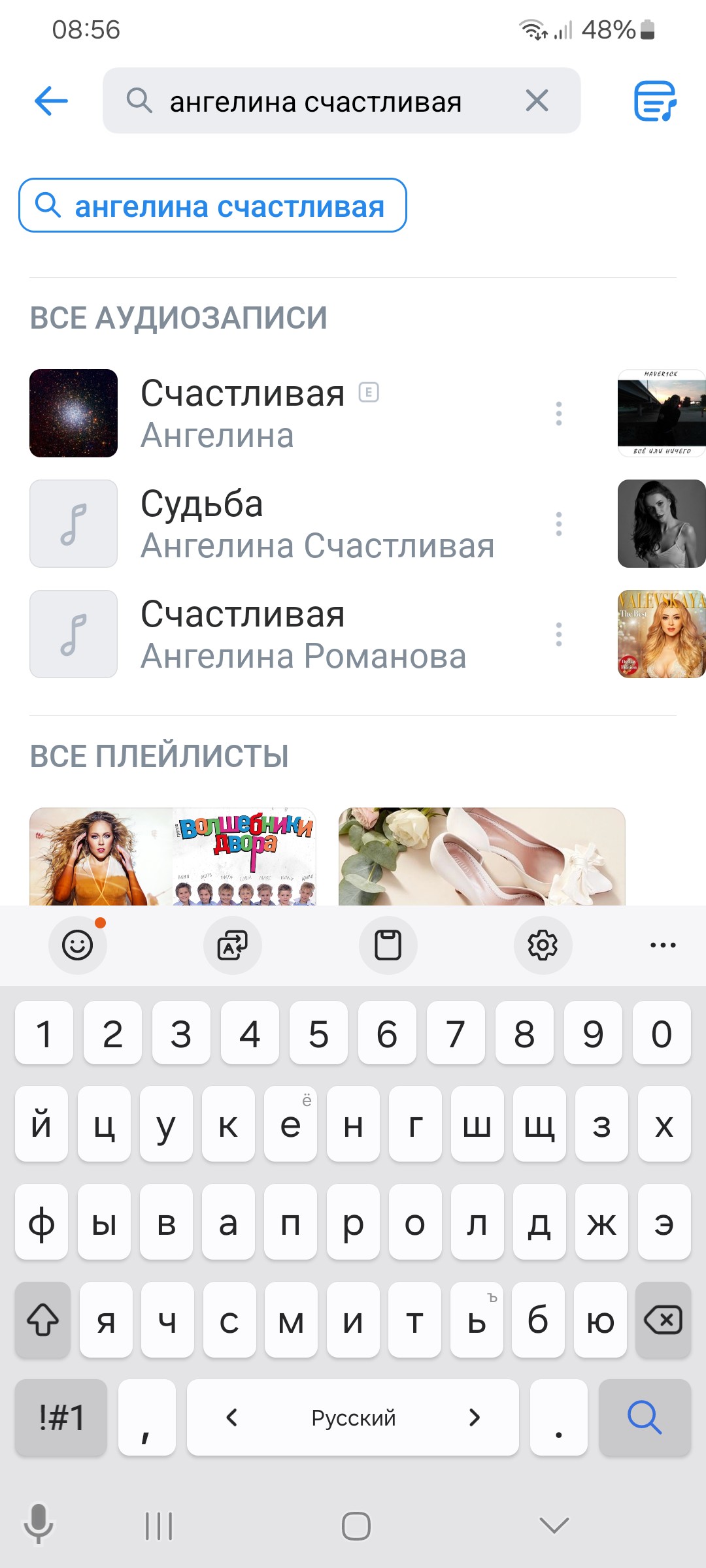Image resolution: width=706 pixels, height=1568 pixels.
Task: Open the music playlist icon at top right
Action: coord(654,101)
